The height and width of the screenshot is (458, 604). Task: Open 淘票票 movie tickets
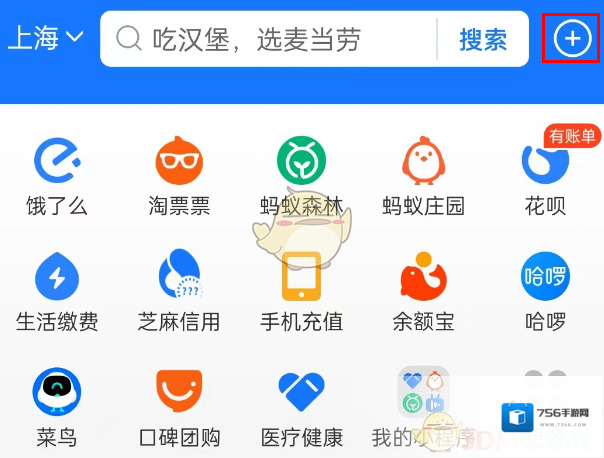coord(179,162)
